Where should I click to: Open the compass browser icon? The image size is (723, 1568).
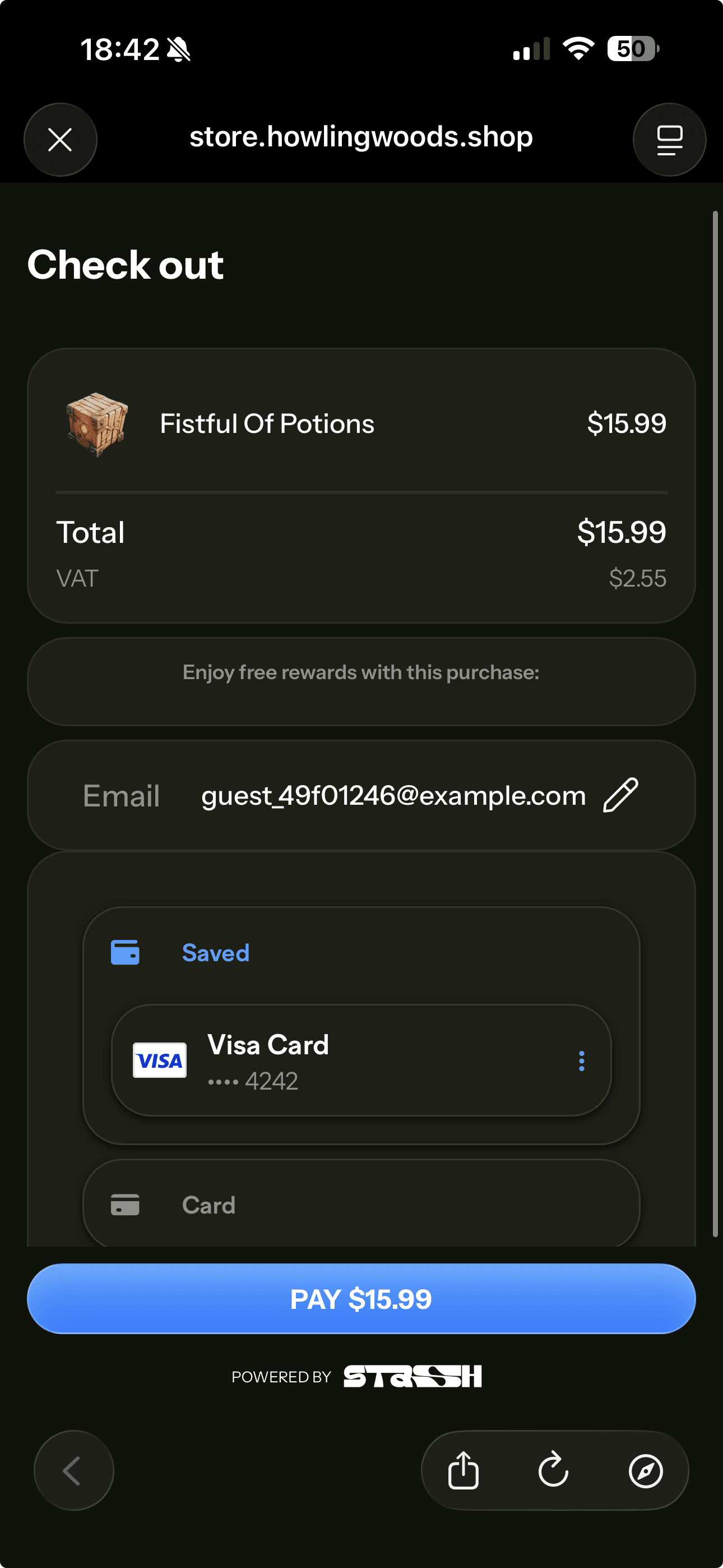(646, 1470)
